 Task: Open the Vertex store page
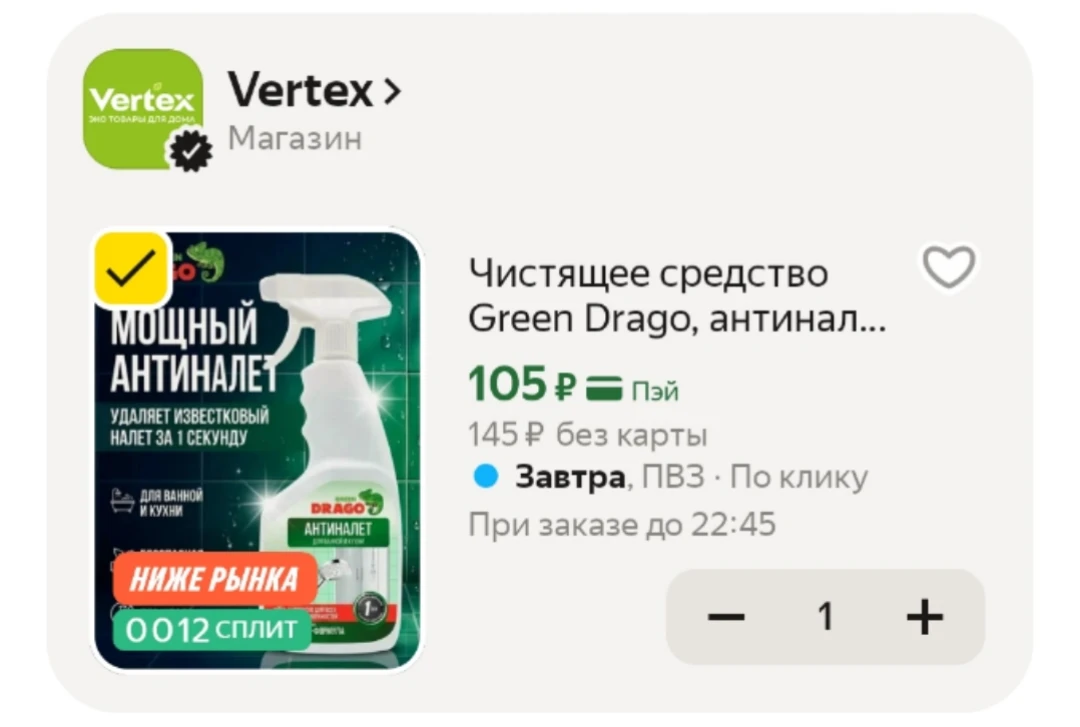(314, 90)
